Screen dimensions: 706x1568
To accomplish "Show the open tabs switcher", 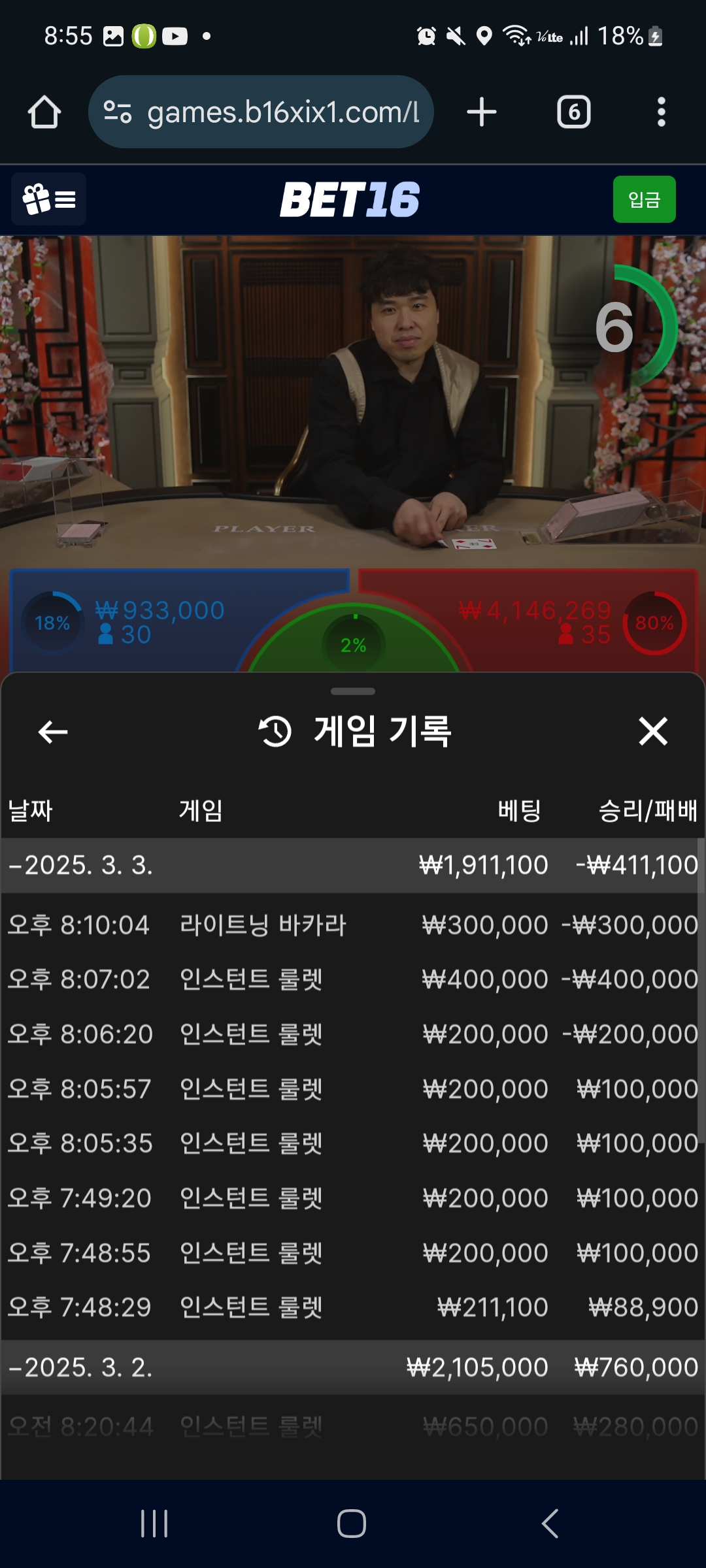I will (573, 112).
